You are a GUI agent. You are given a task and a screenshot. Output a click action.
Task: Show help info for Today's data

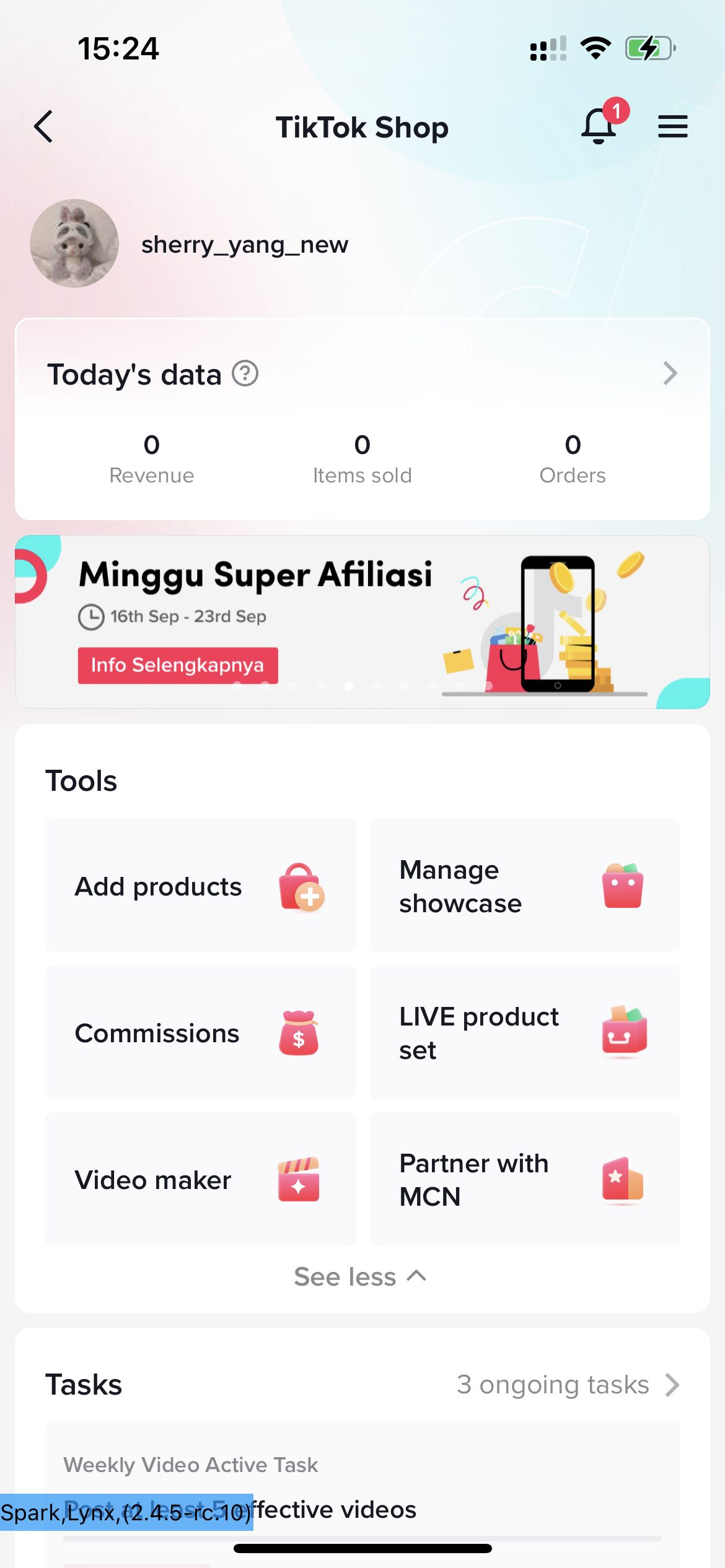[x=245, y=373]
